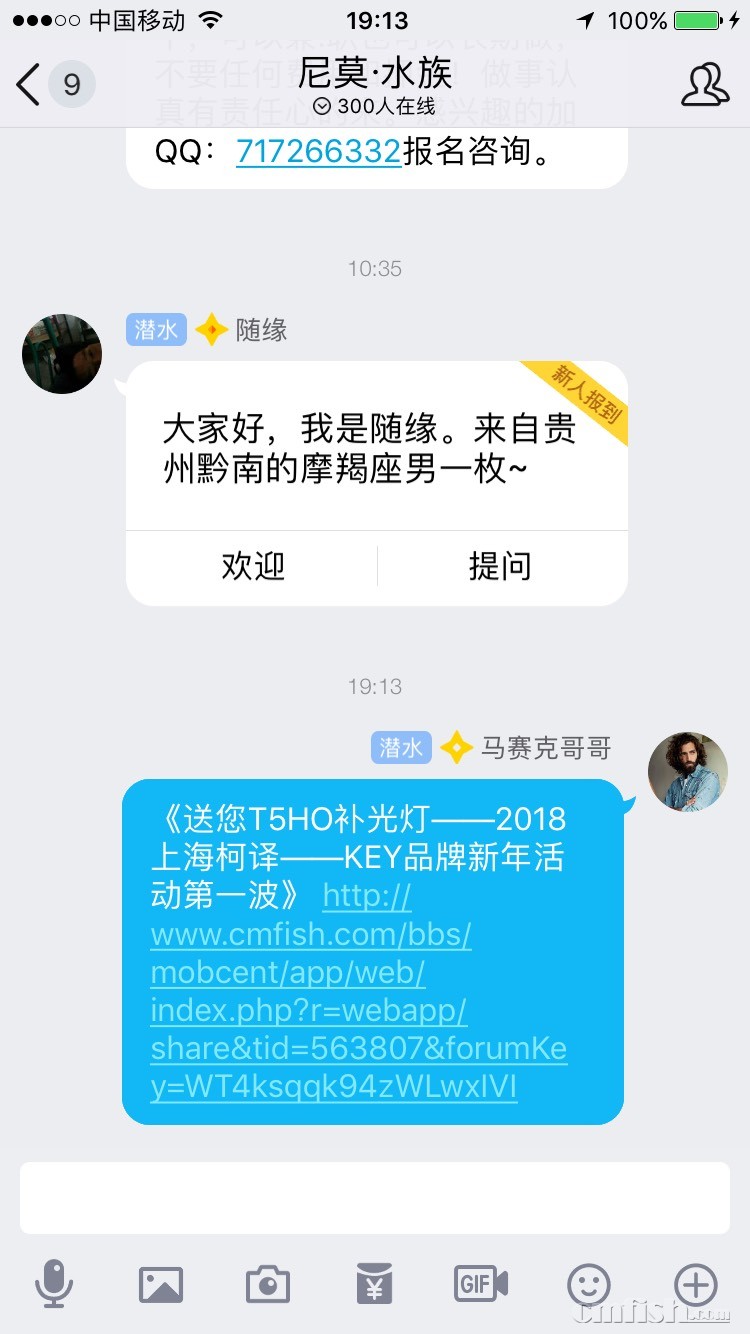Image resolution: width=750 pixels, height=1334 pixels.
Task: Open the GIF video recorder
Action: click(481, 1284)
